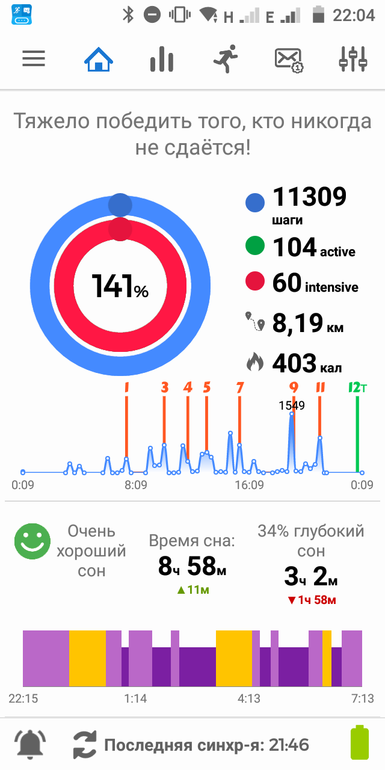Open the hamburger drawer menu

tap(34, 59)
